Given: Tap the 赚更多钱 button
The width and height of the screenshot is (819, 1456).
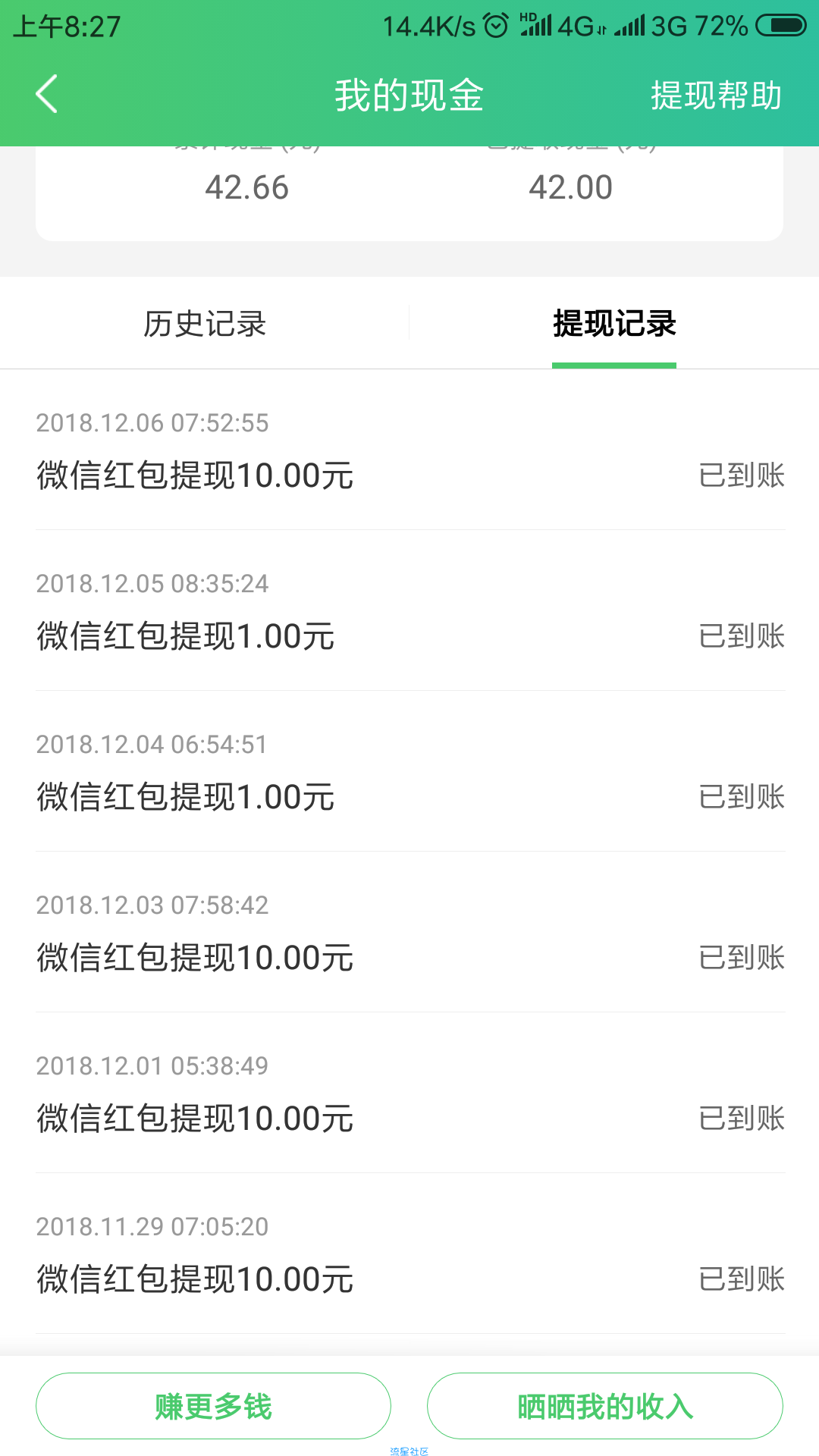Looking at the screenshot, I should tap(213, 1406).
